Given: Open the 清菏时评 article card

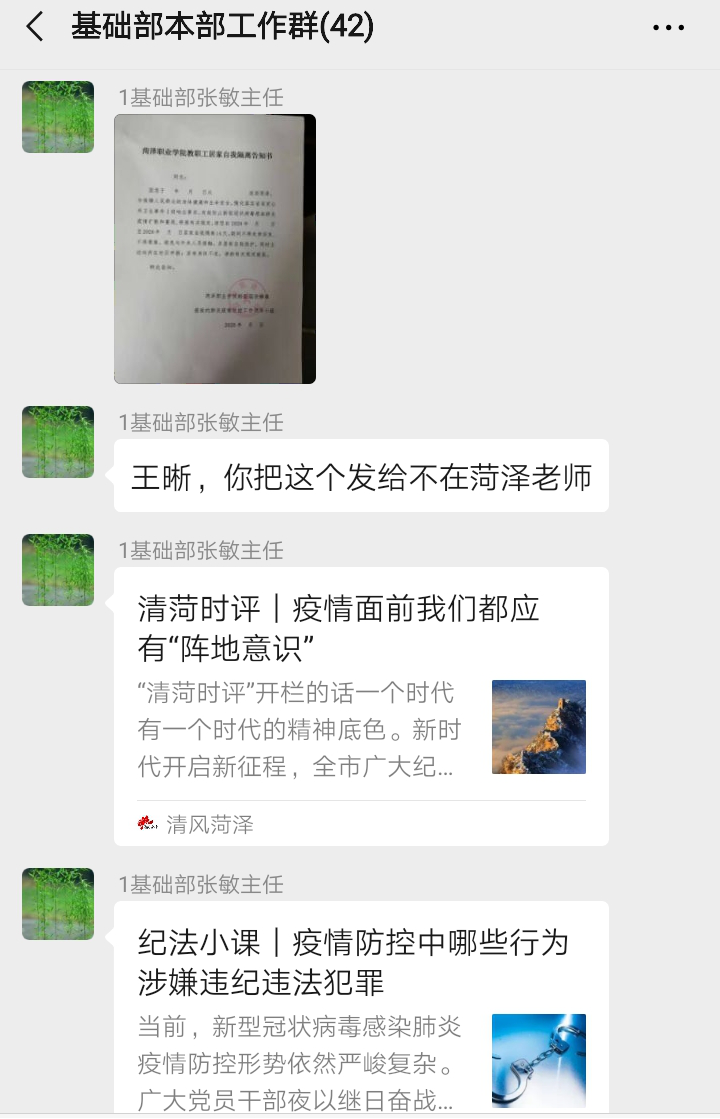Looking at the screenshot, I should (361, 705).
